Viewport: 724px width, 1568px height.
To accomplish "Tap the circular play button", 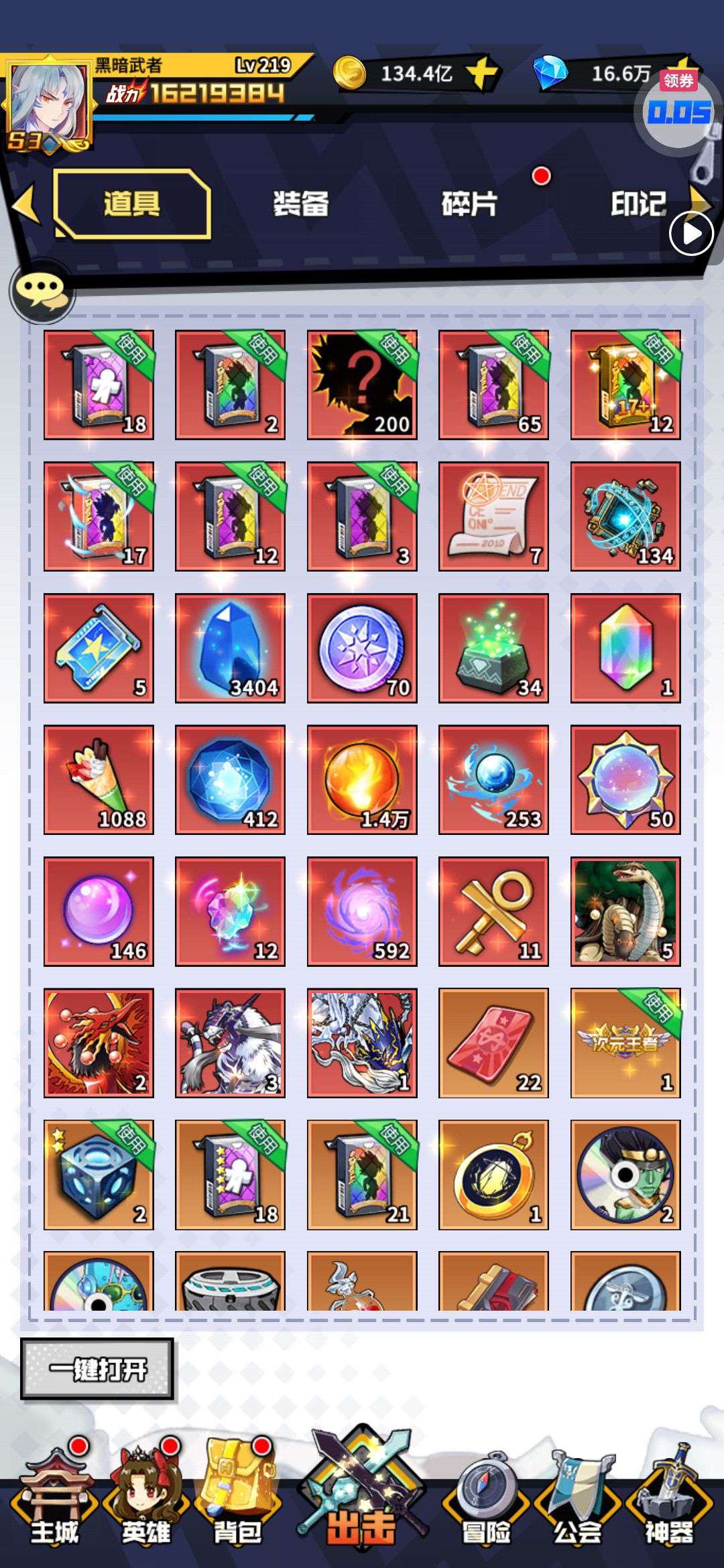I will [x=691, y=234].
